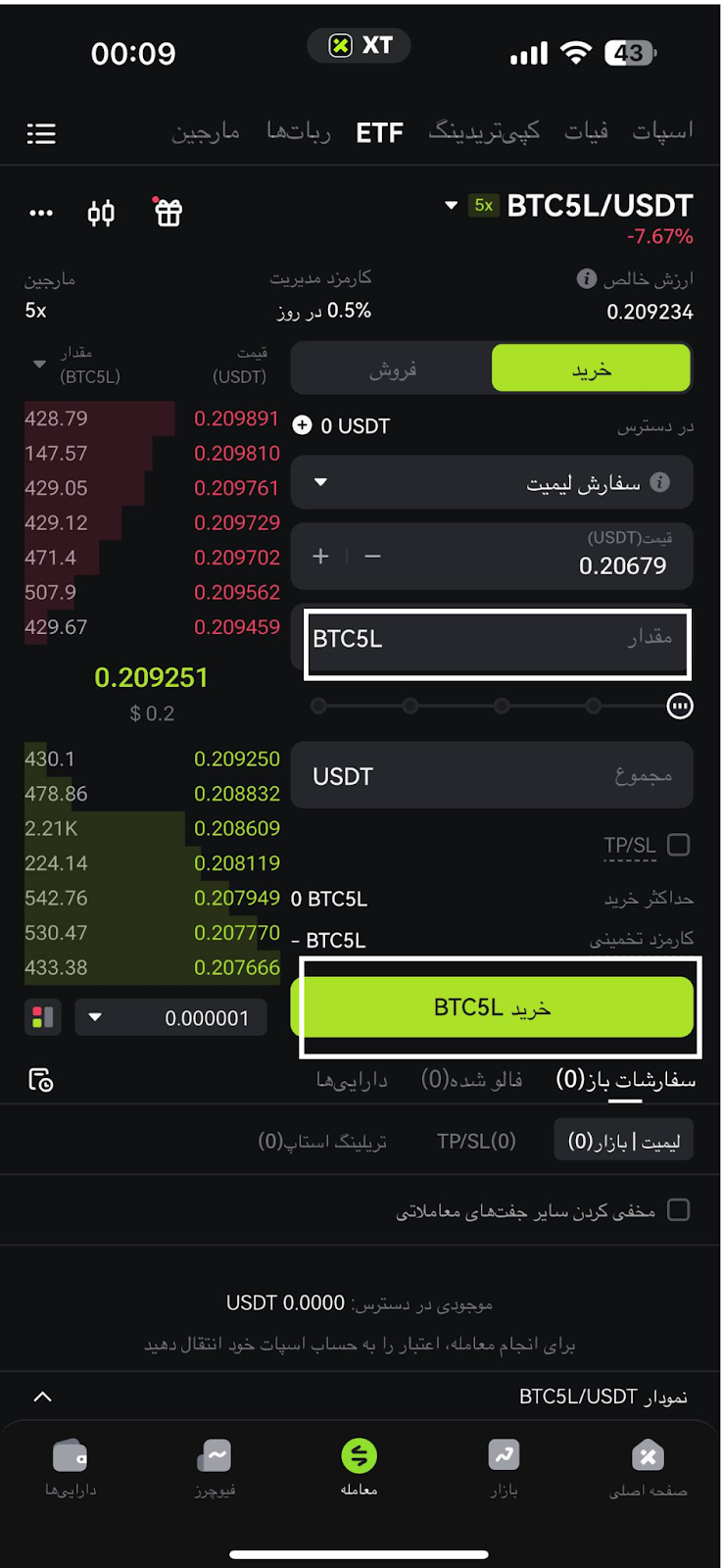Screen dimensions: 723x1568
Task: Tap the green خرید BTC5L button
Action: pos(492,1007)
